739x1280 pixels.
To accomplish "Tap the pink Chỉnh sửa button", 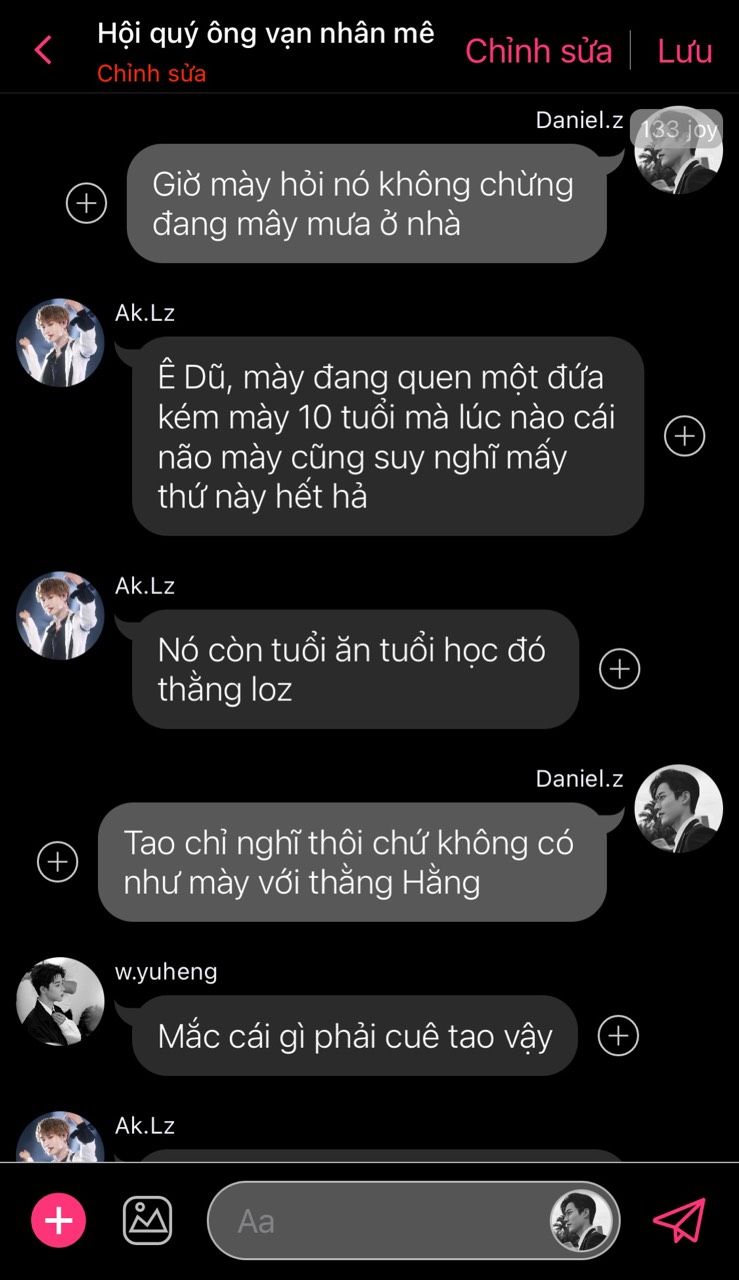I will coord(538,51).
